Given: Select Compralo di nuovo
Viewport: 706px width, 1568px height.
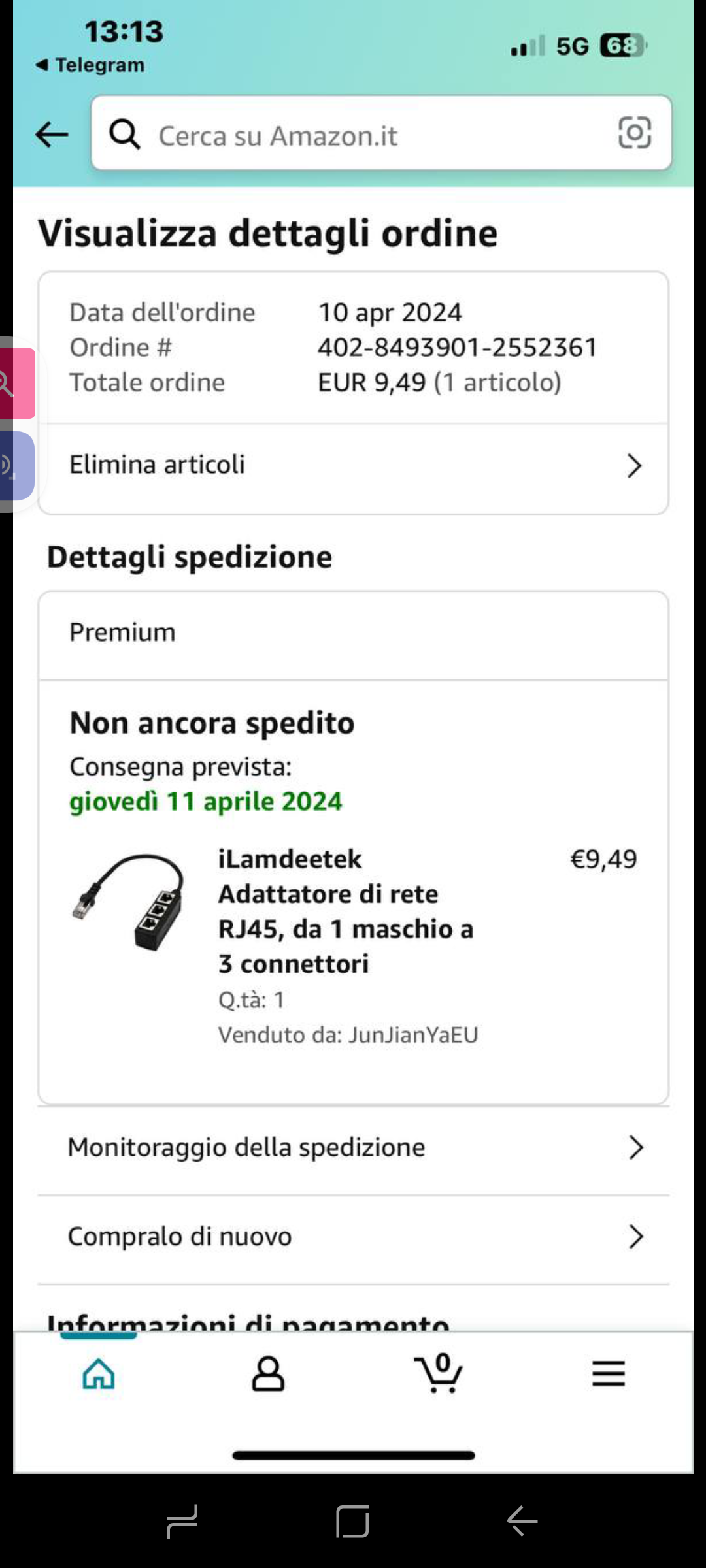Looking at the screenshot, I should click(353, 1237).
